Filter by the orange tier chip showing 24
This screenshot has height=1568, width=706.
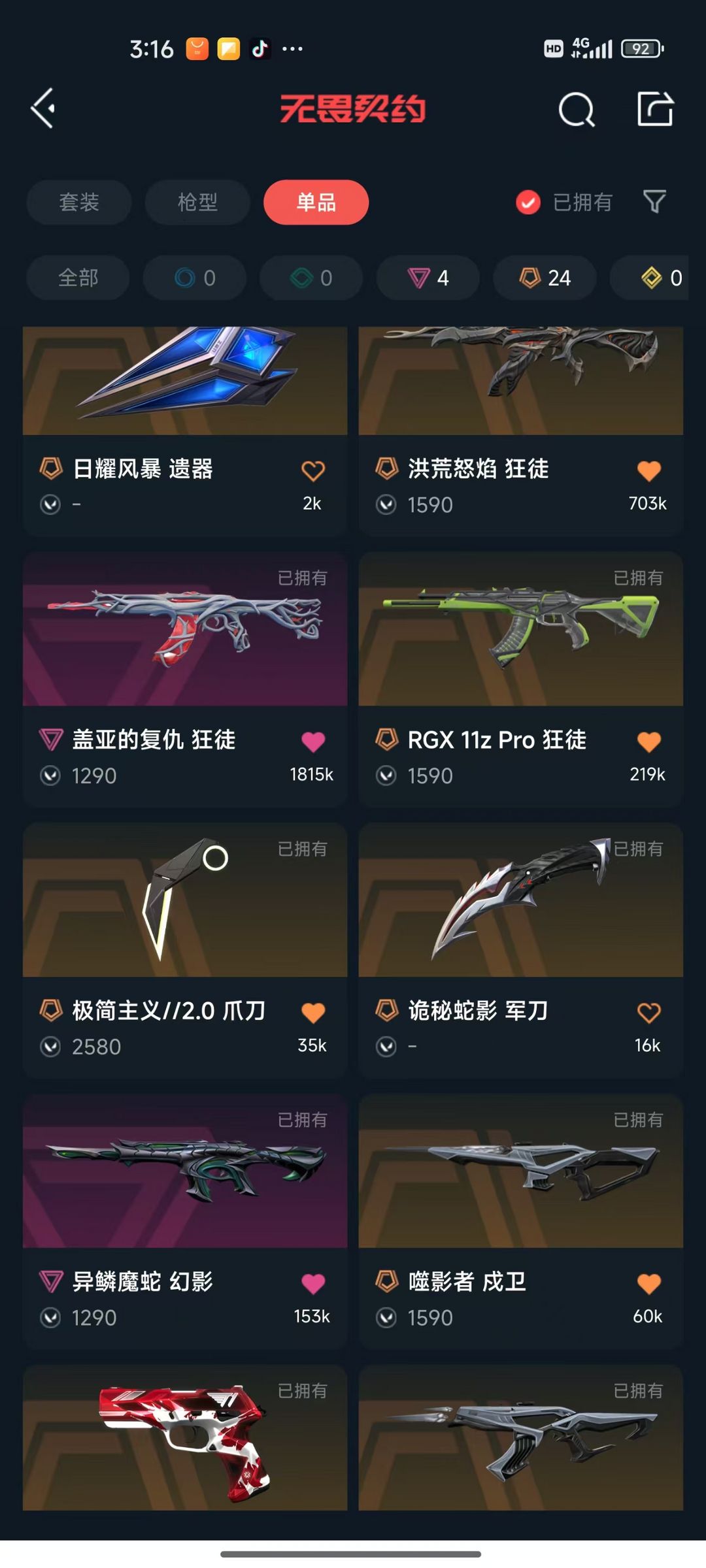click(x=545, y=278)
